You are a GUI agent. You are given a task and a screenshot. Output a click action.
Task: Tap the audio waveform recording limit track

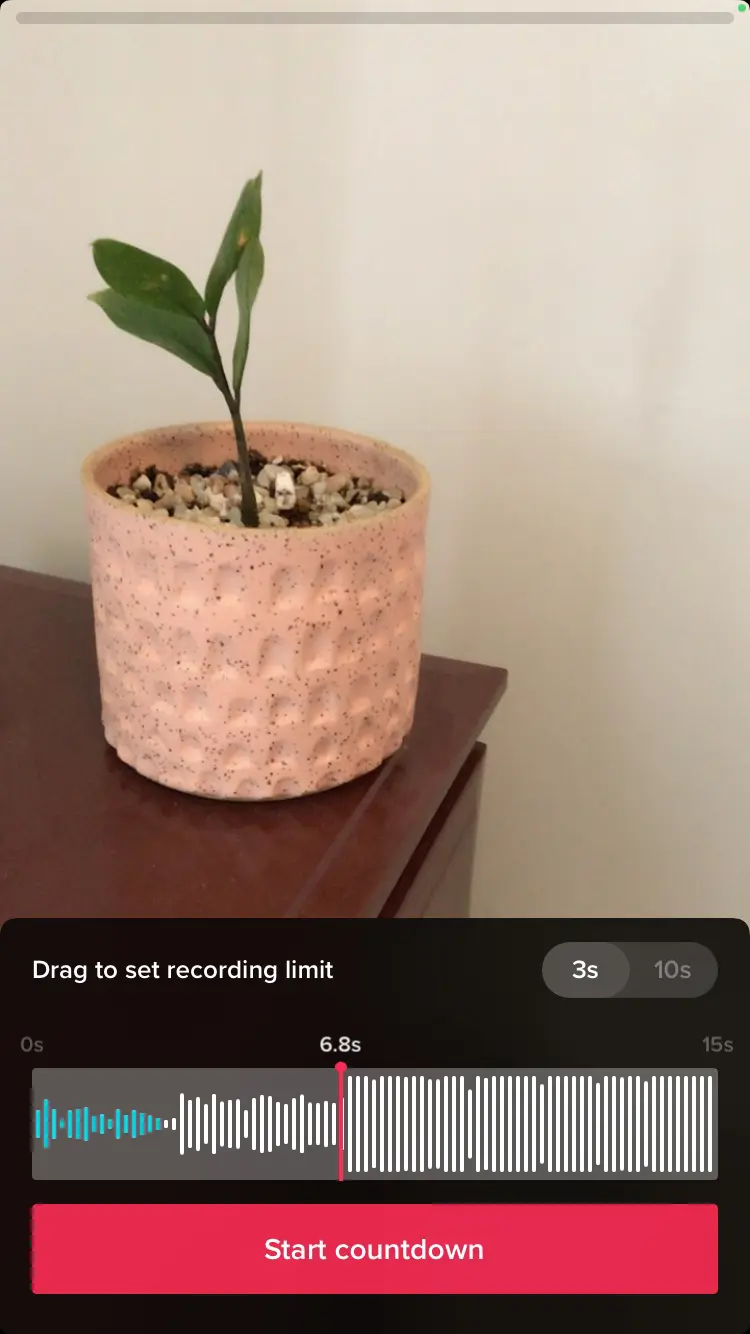pyautogui.click(x=374, y=1124)
